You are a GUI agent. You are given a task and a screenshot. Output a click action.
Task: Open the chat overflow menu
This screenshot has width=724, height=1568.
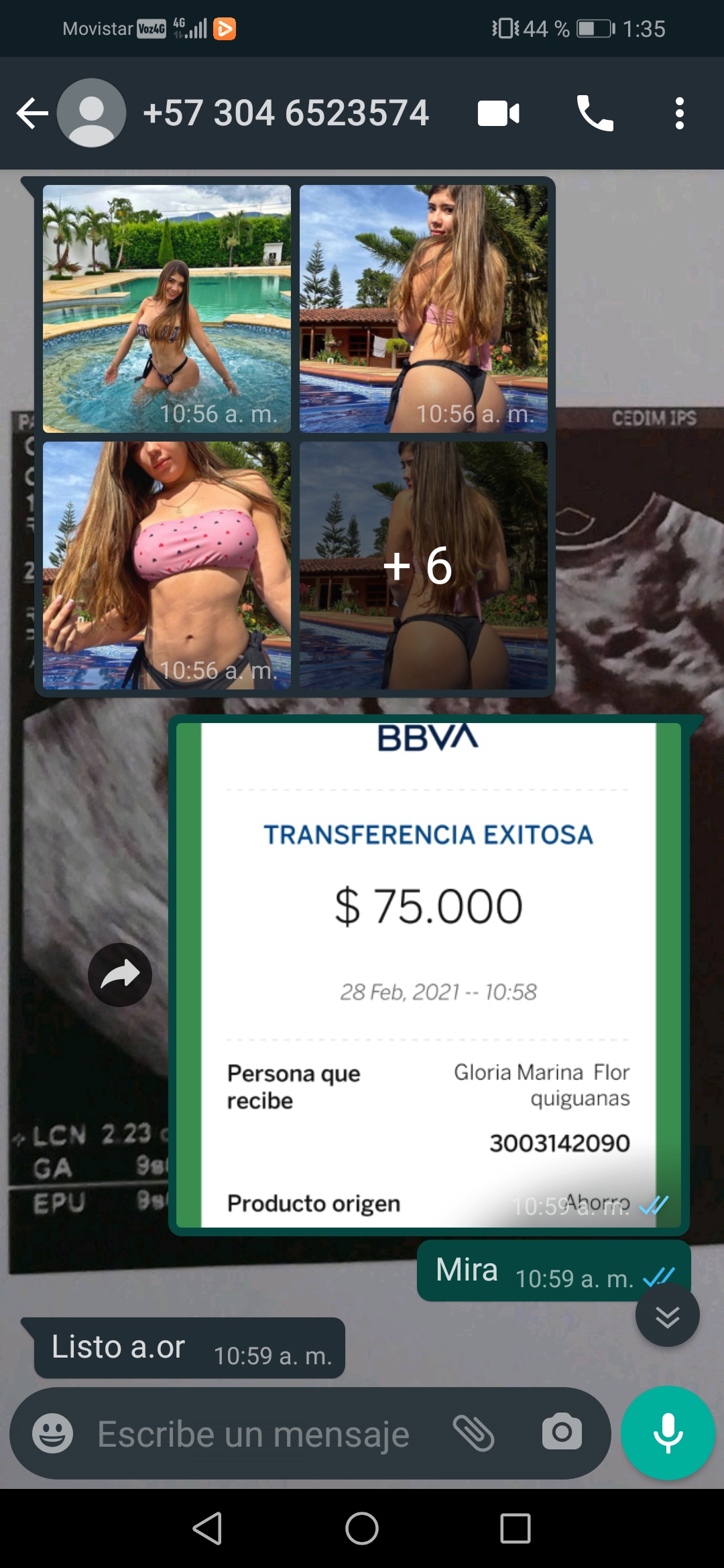pyautogui.click(x=679, y=113)
